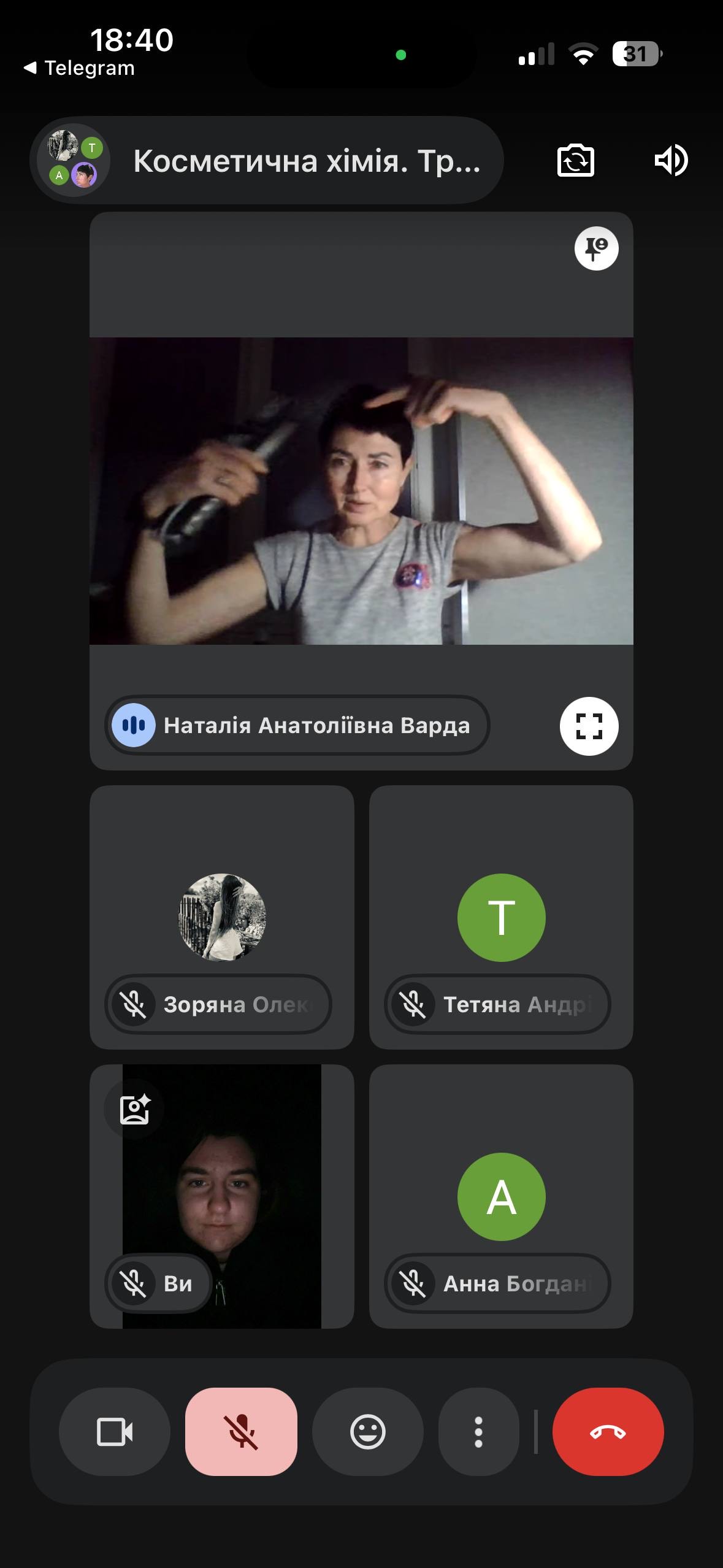Pin Наталія Анатоліївна Варда's video tile
The image size is (723, 1568).
point(596,248)
